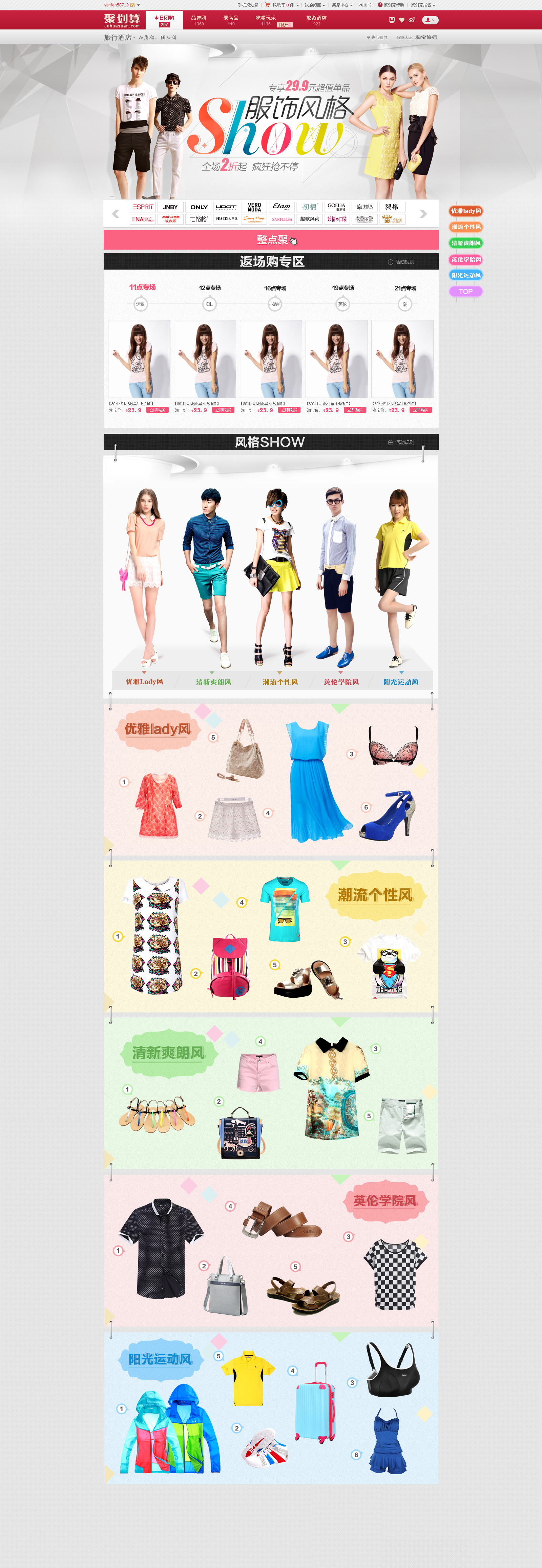The height and width of the screenshot is (1568, 542).
Task: Tap the heart favorites icon
Action: pyautogui.click(x=401, y=20)
